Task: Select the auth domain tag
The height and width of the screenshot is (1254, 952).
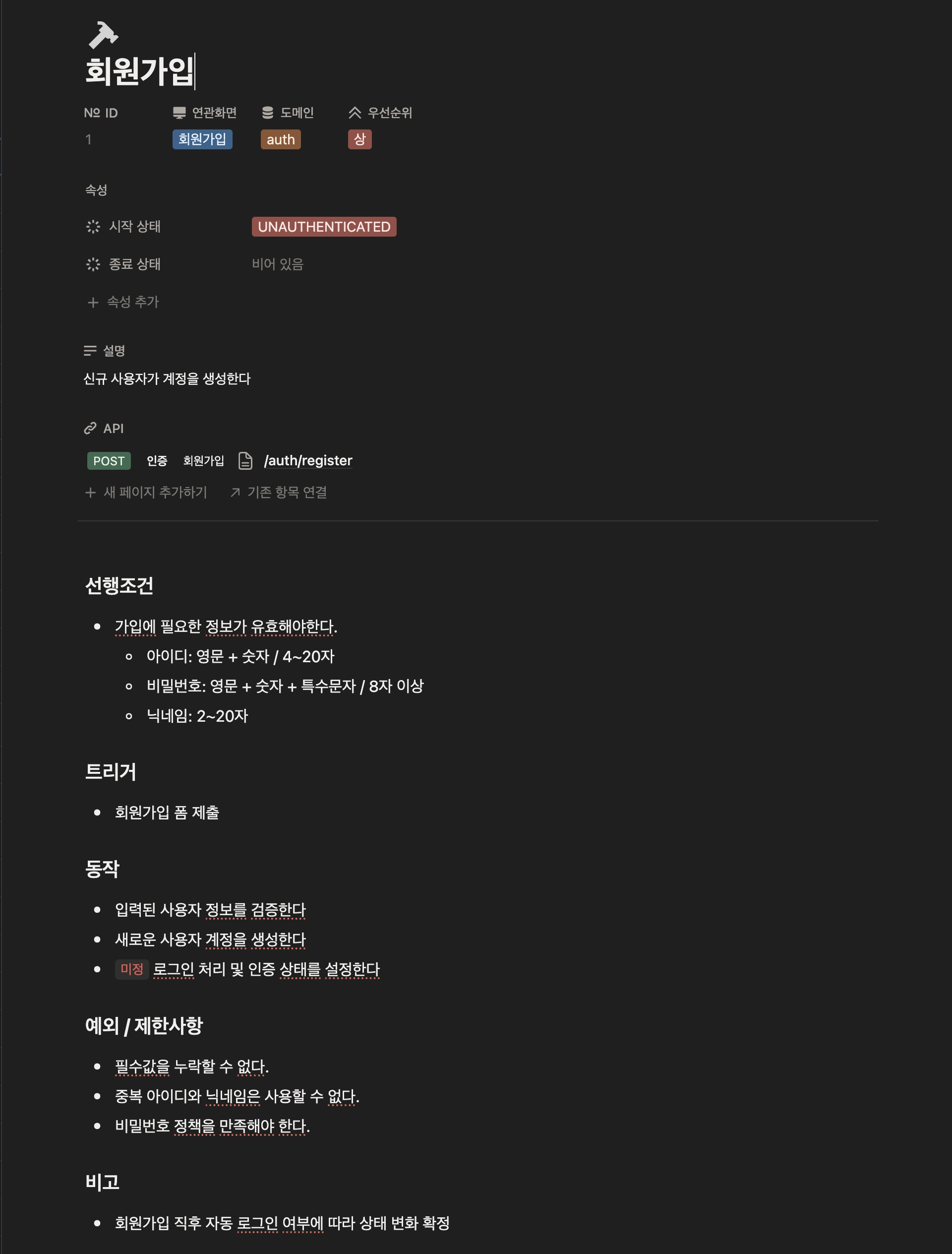Action: click(281, 139)
